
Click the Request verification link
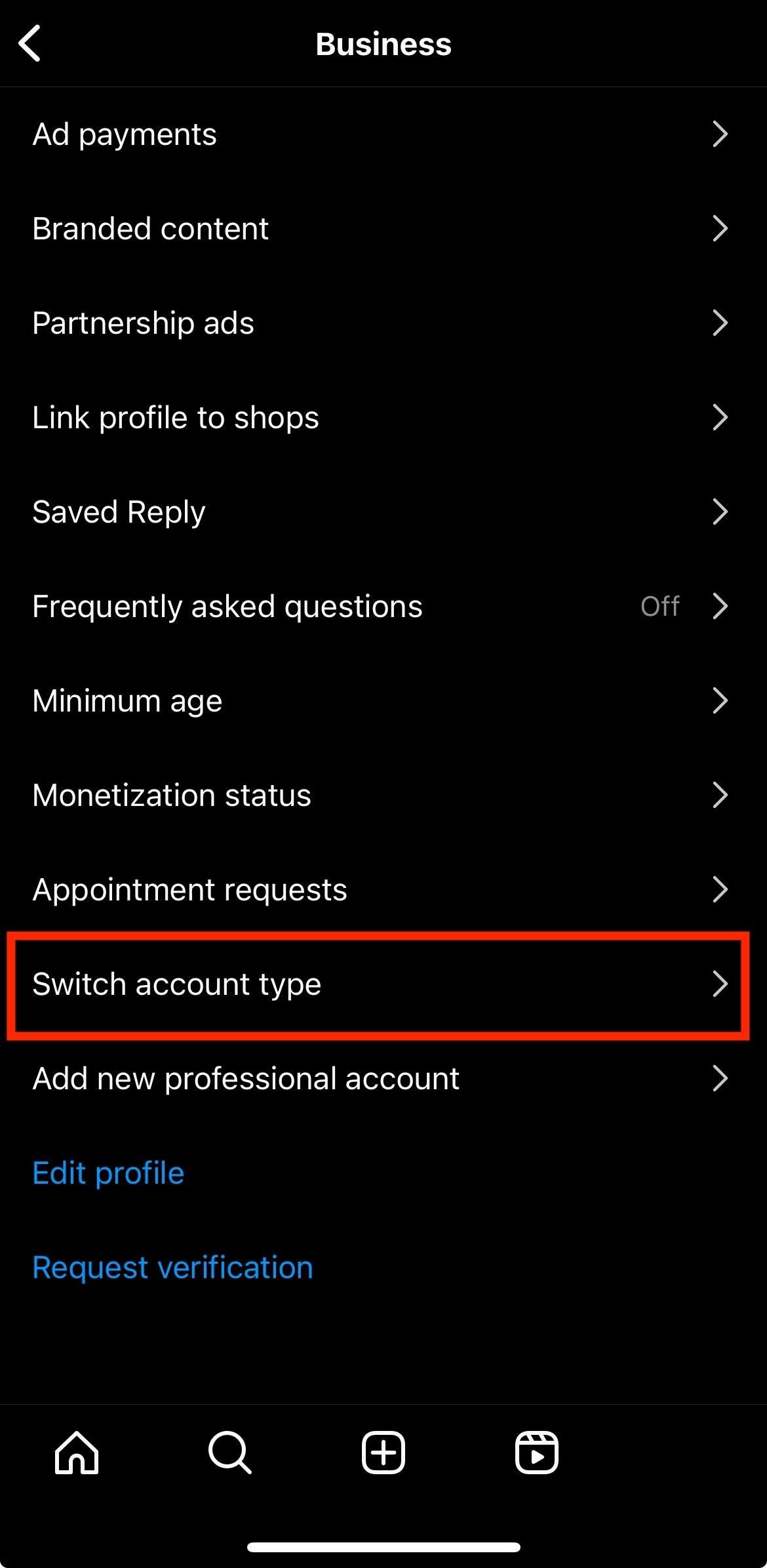click(172, 1266)
